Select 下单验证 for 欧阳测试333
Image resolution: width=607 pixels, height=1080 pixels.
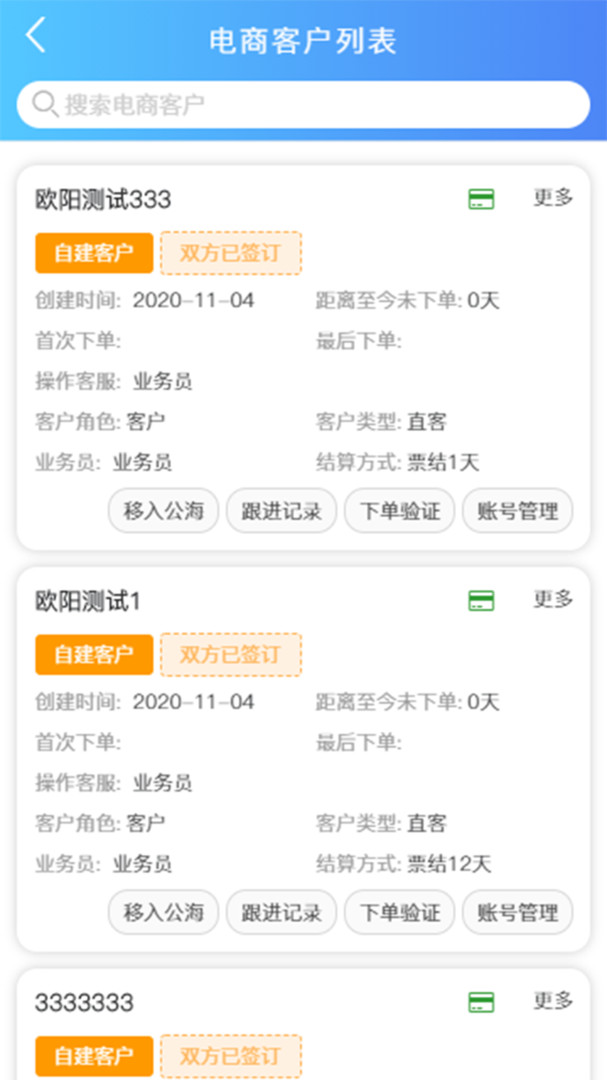400,511
